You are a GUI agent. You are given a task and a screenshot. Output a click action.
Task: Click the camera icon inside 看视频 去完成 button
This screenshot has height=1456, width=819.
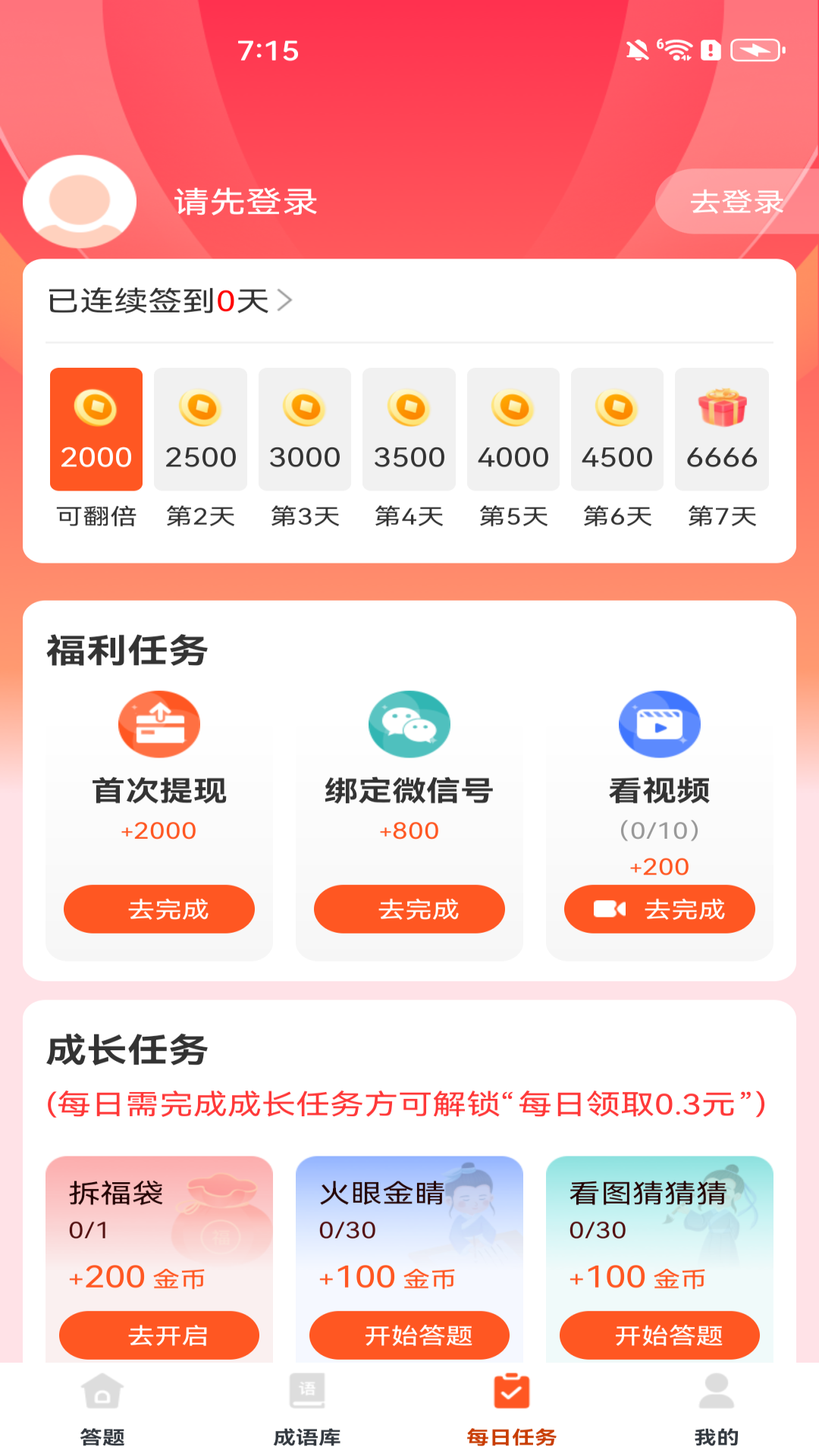pos(607,908)
